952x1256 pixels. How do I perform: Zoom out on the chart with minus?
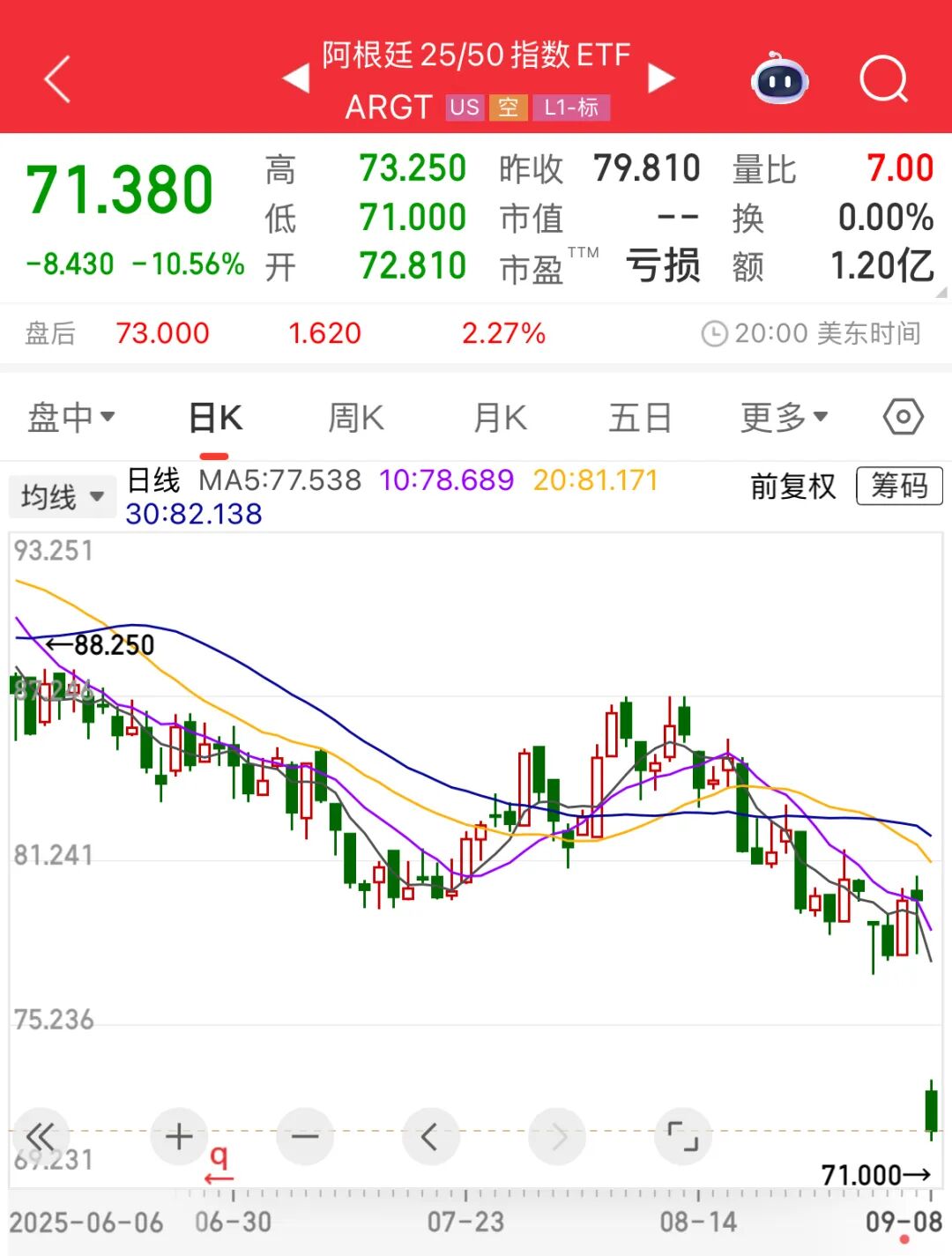coord(305,1136)
